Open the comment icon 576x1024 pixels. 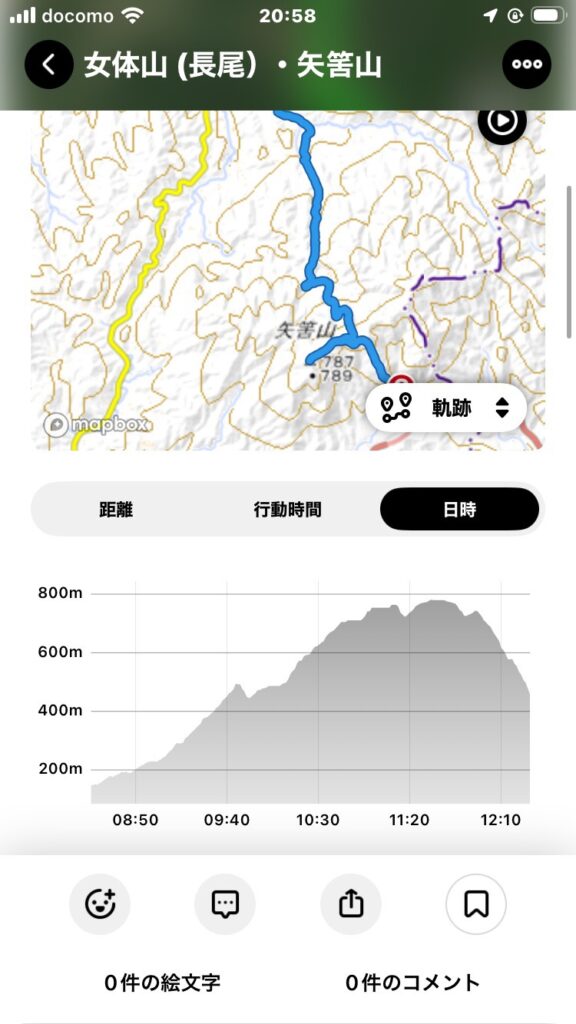click(225, 904)
